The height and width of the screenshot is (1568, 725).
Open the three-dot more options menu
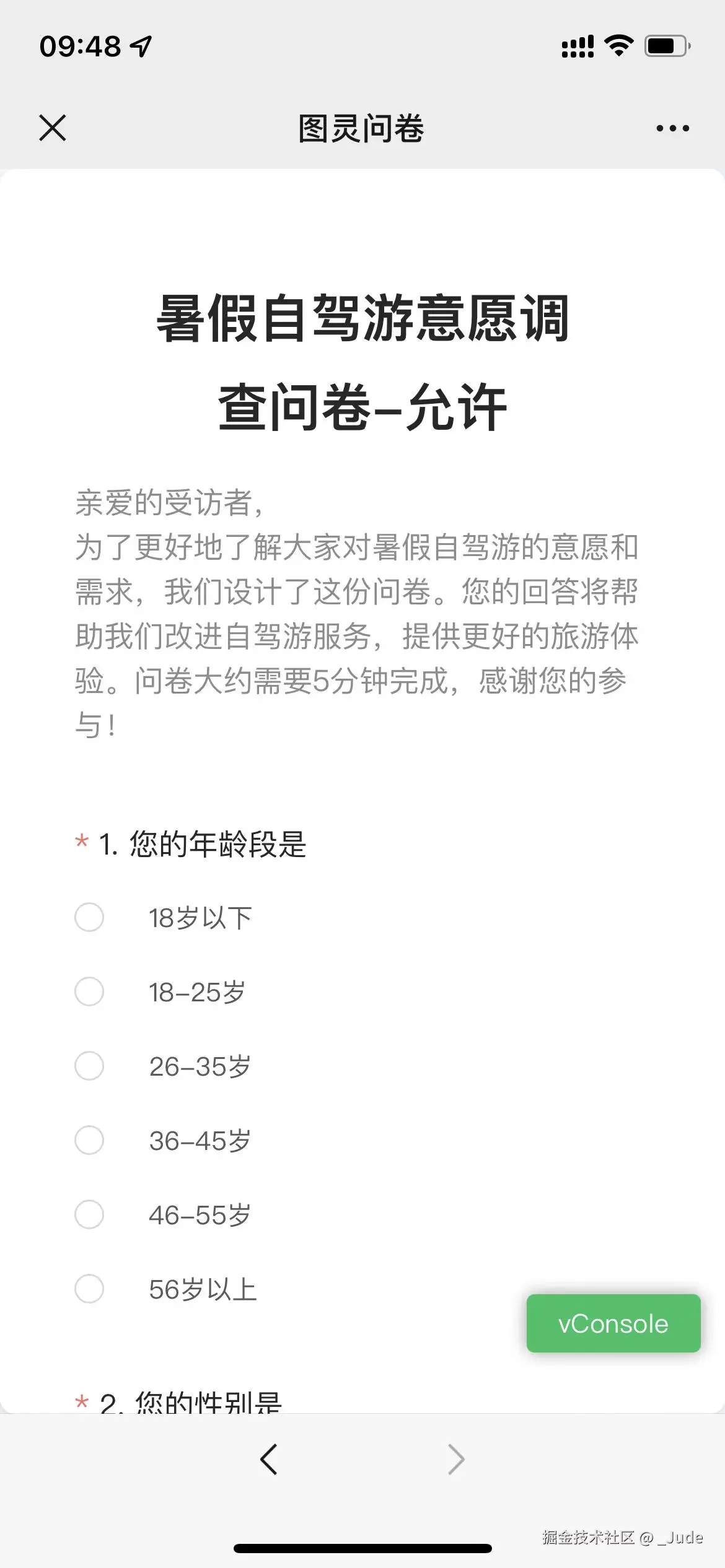click(672, 128)
